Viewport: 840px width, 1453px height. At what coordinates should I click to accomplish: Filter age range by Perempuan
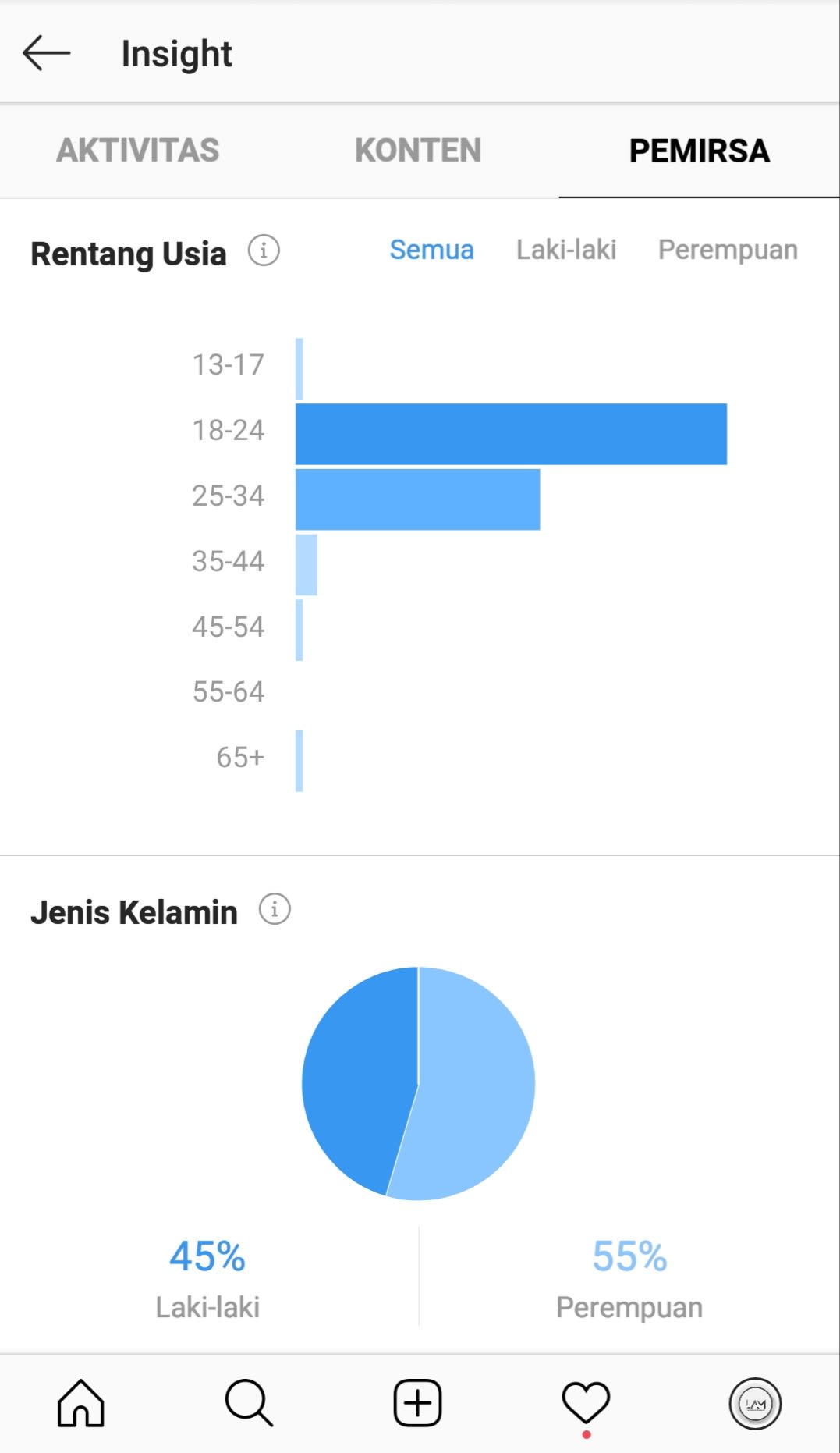tap(728, 250)
